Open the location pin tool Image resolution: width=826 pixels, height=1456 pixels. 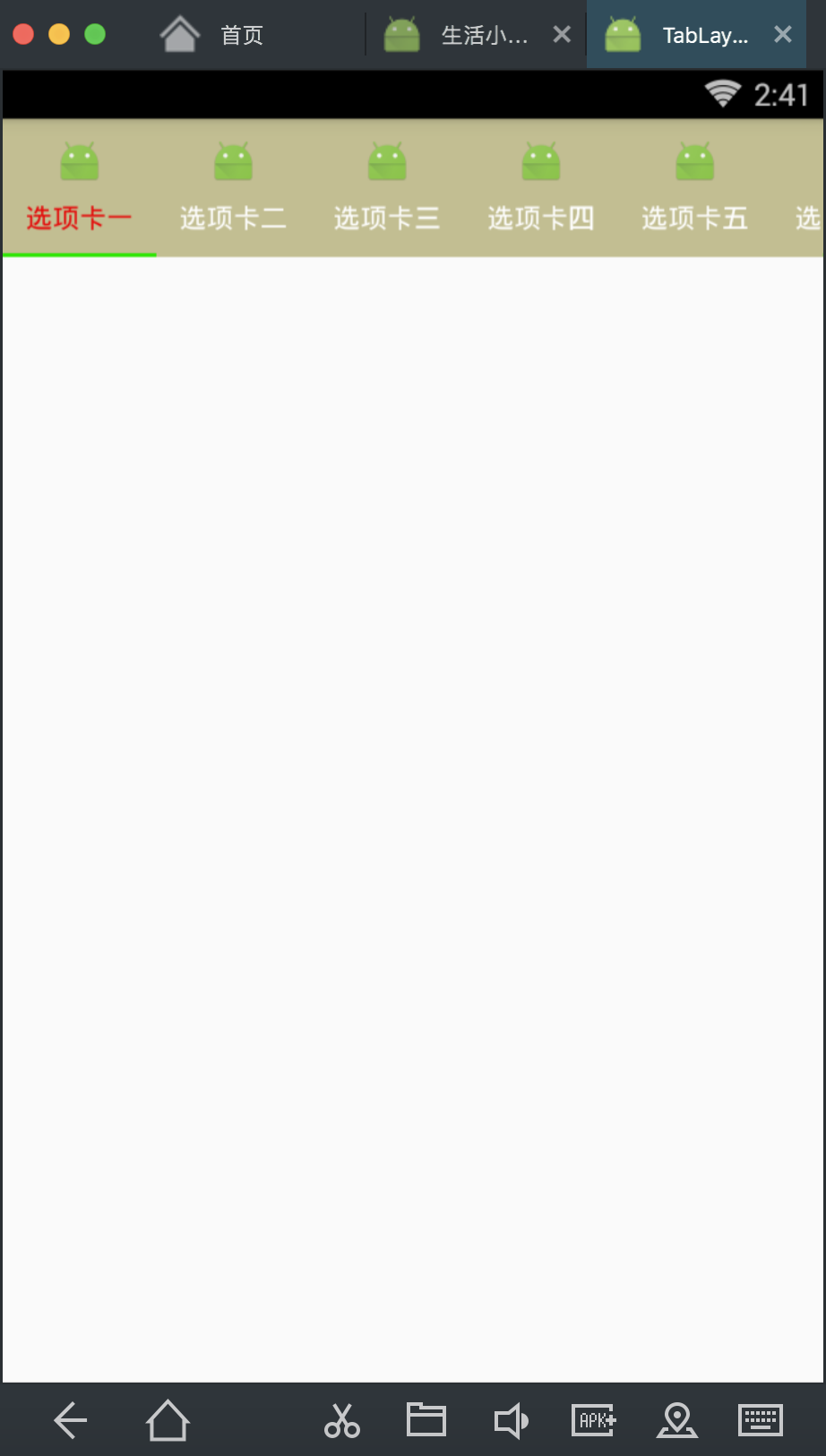[x=677, y=1420]
